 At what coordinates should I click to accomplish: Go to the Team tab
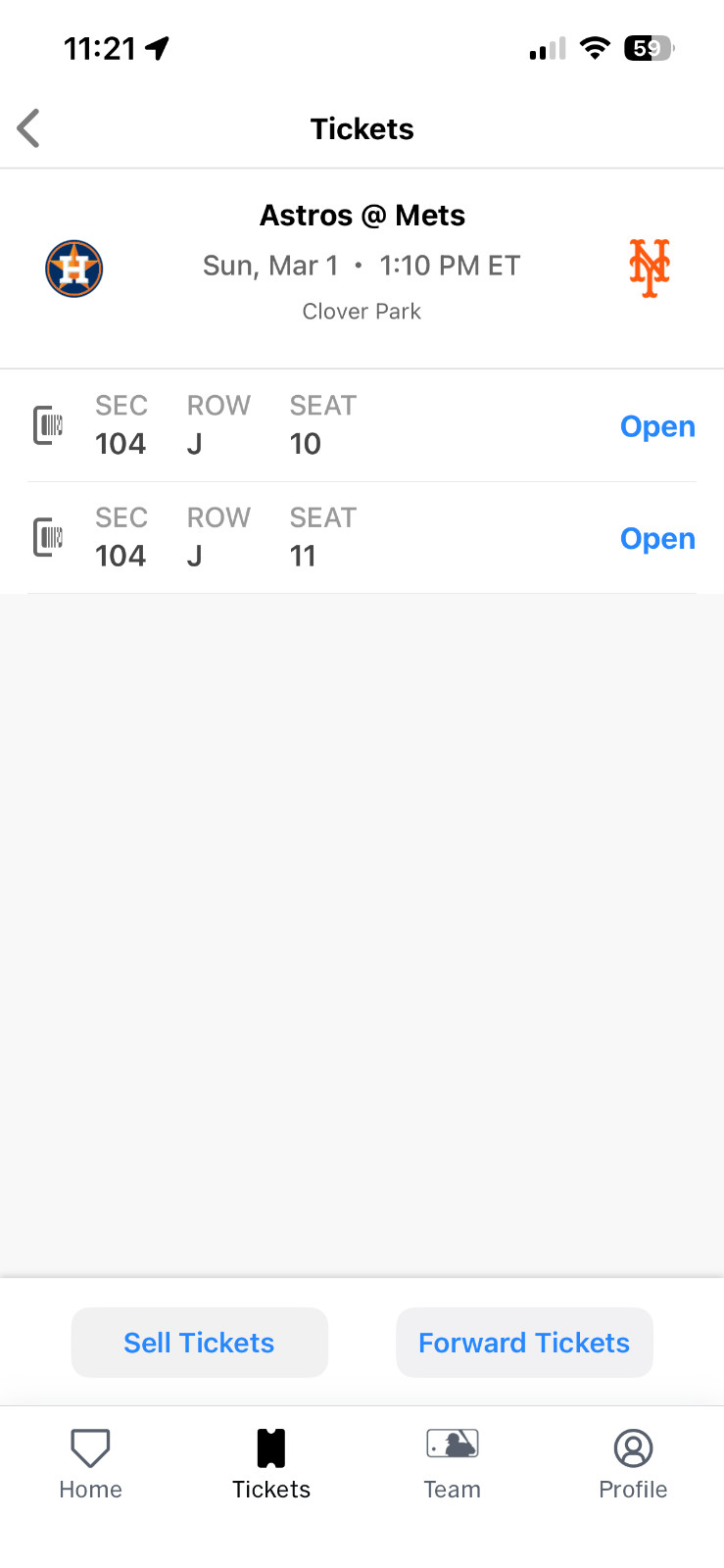point(452,1464)
